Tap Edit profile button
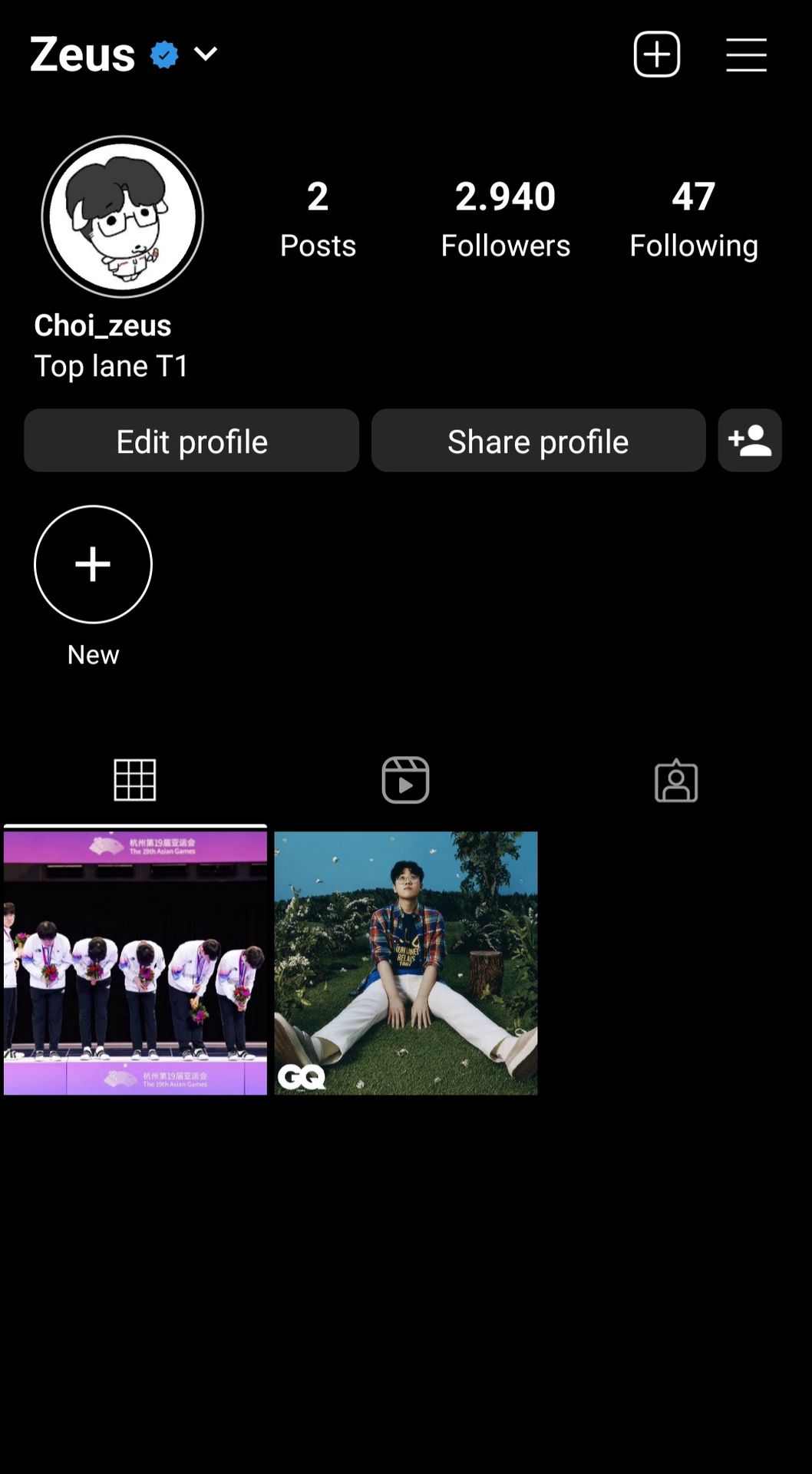Viewport: 812px width, 1474px height. [191, 441]
